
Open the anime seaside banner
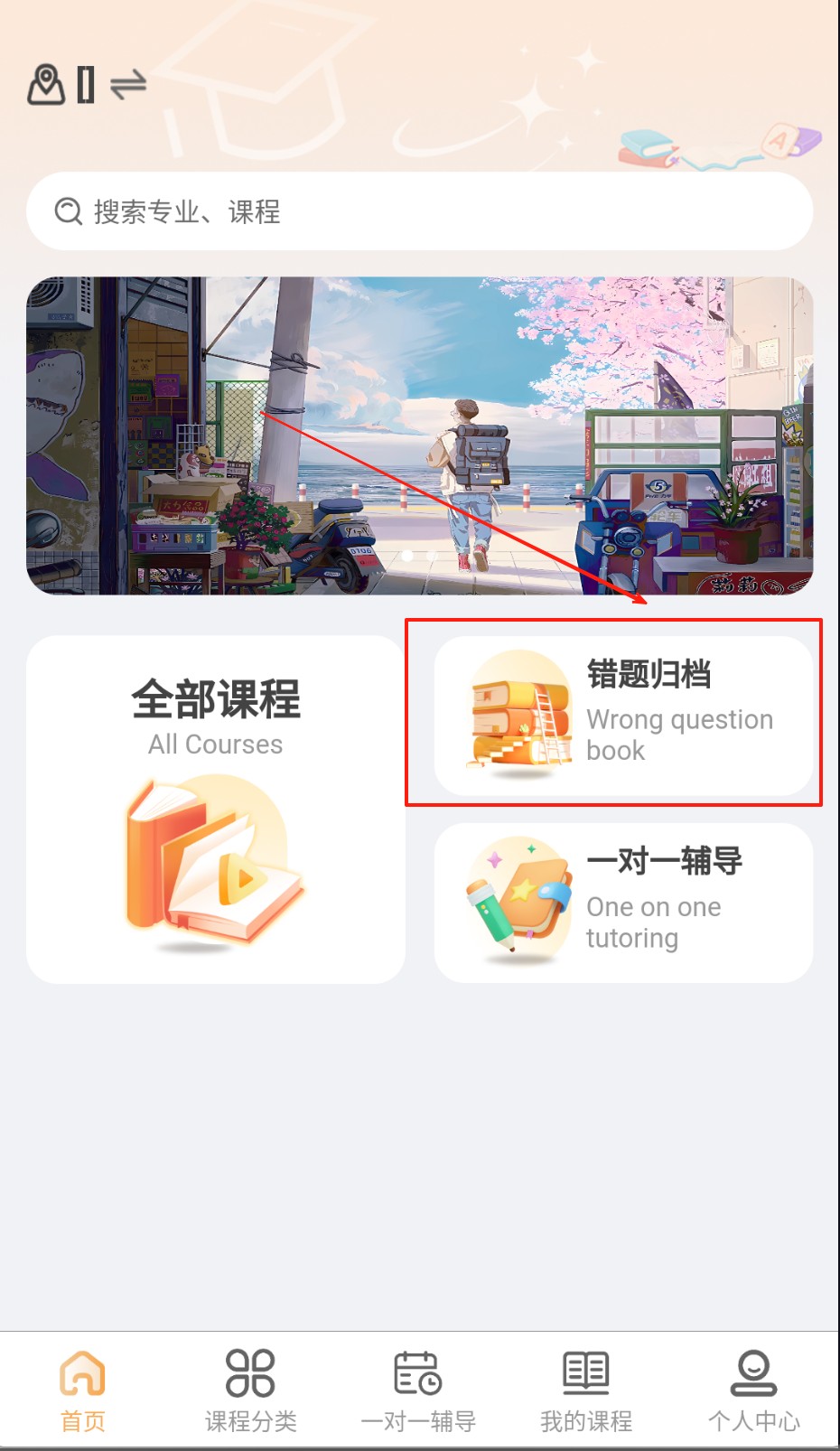(x=419, y=435)
